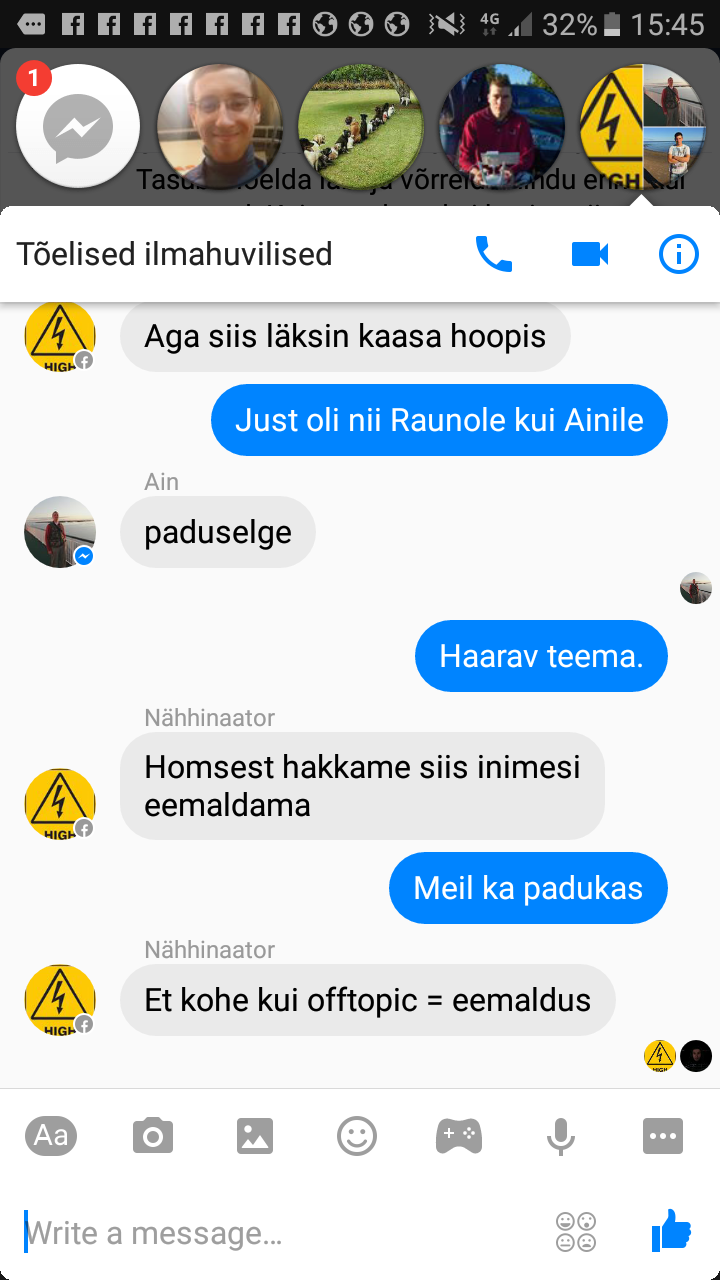Open Ain's profile picture next to paduselge
The height and width of the screenshot is (1280, 720).
tap(60, 532)
